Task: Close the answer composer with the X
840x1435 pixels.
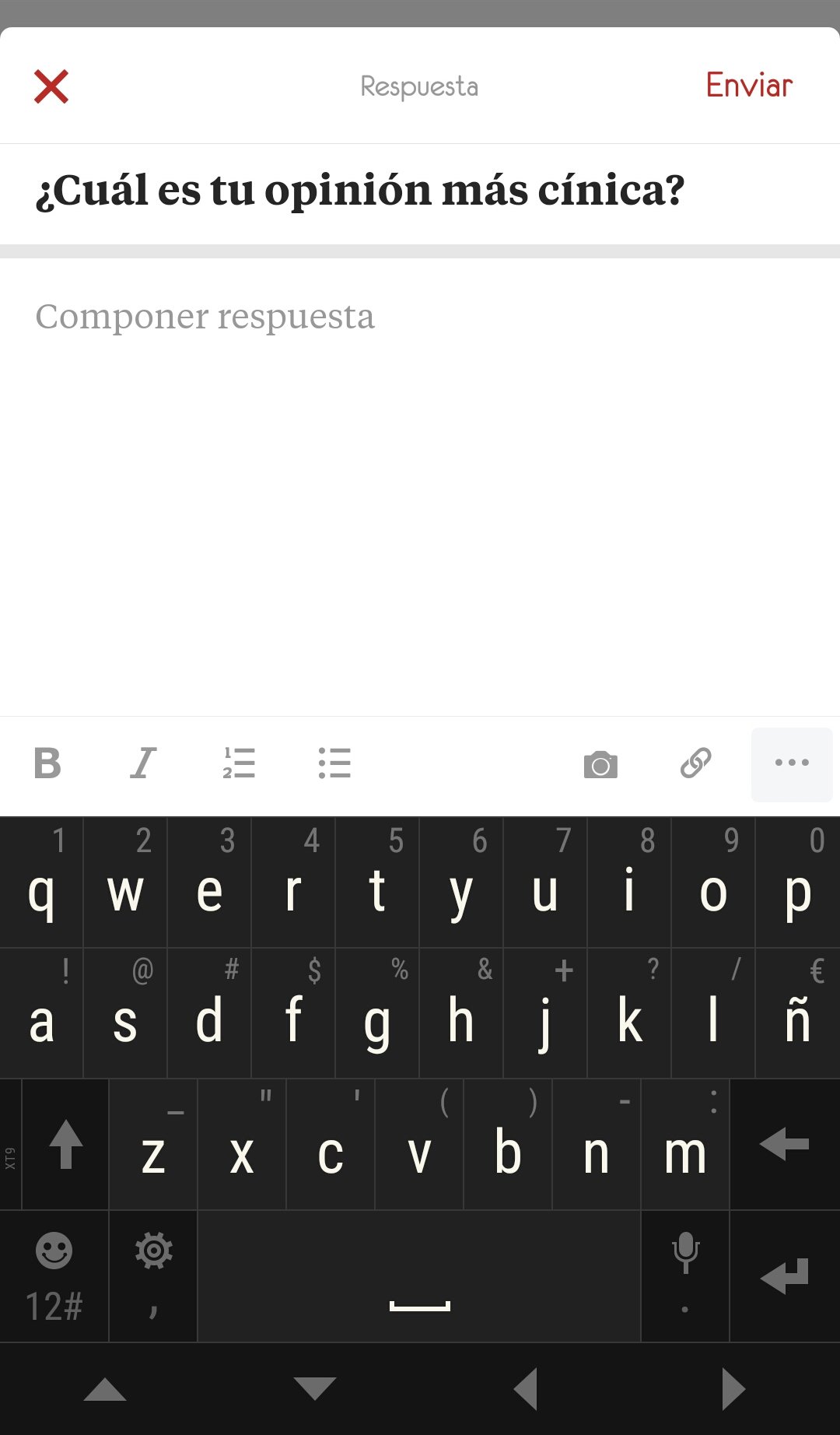Action: [x=51, y=86]
